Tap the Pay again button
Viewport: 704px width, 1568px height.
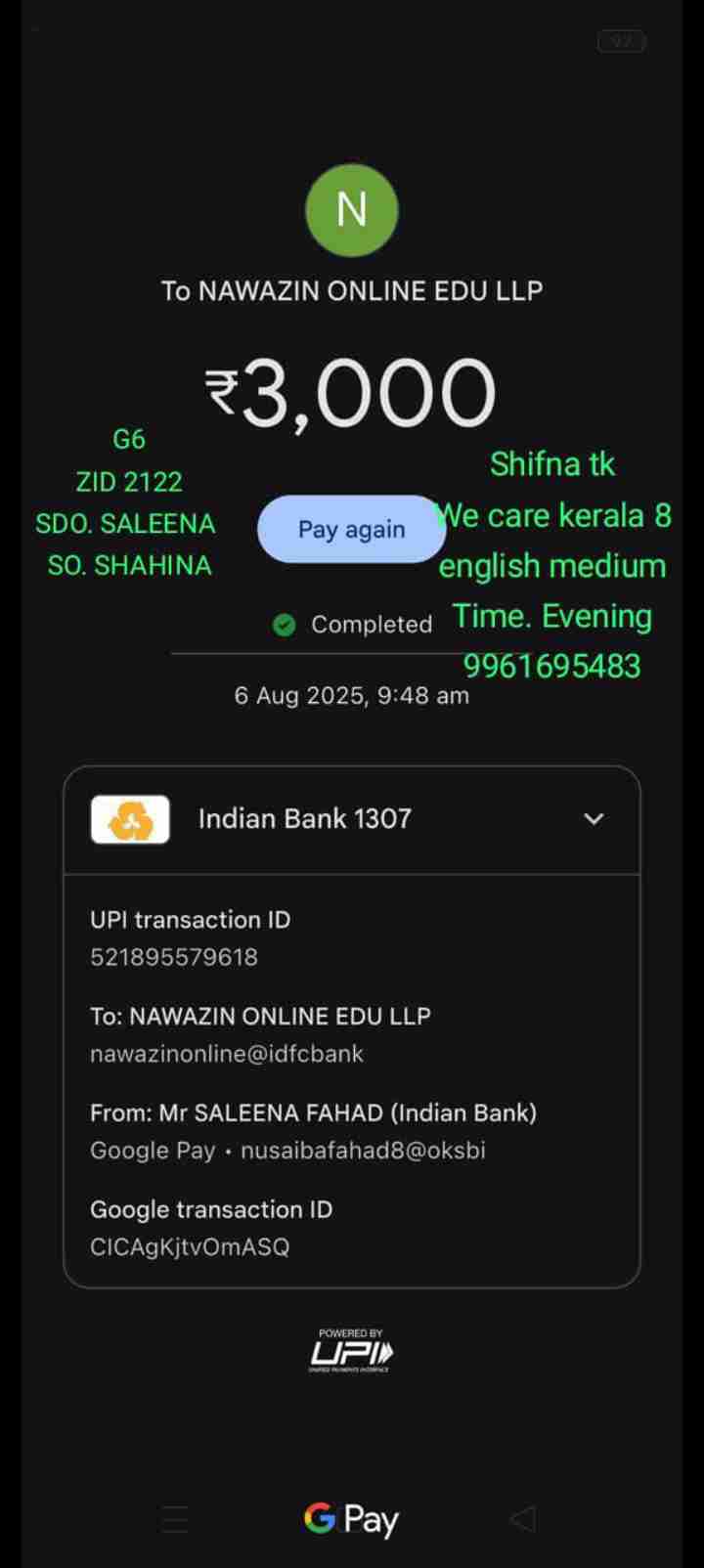351,529
